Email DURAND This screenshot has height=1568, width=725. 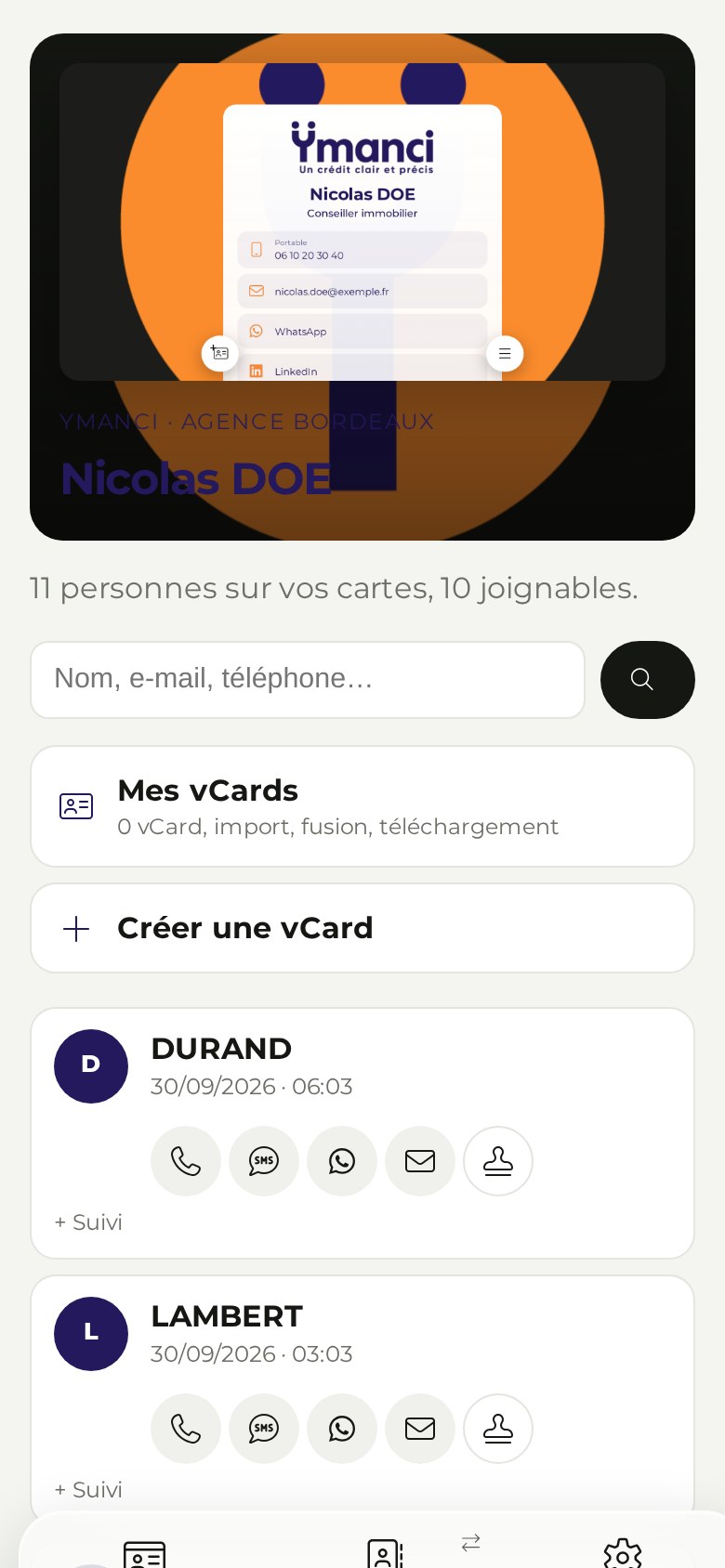coord(420,1161)
